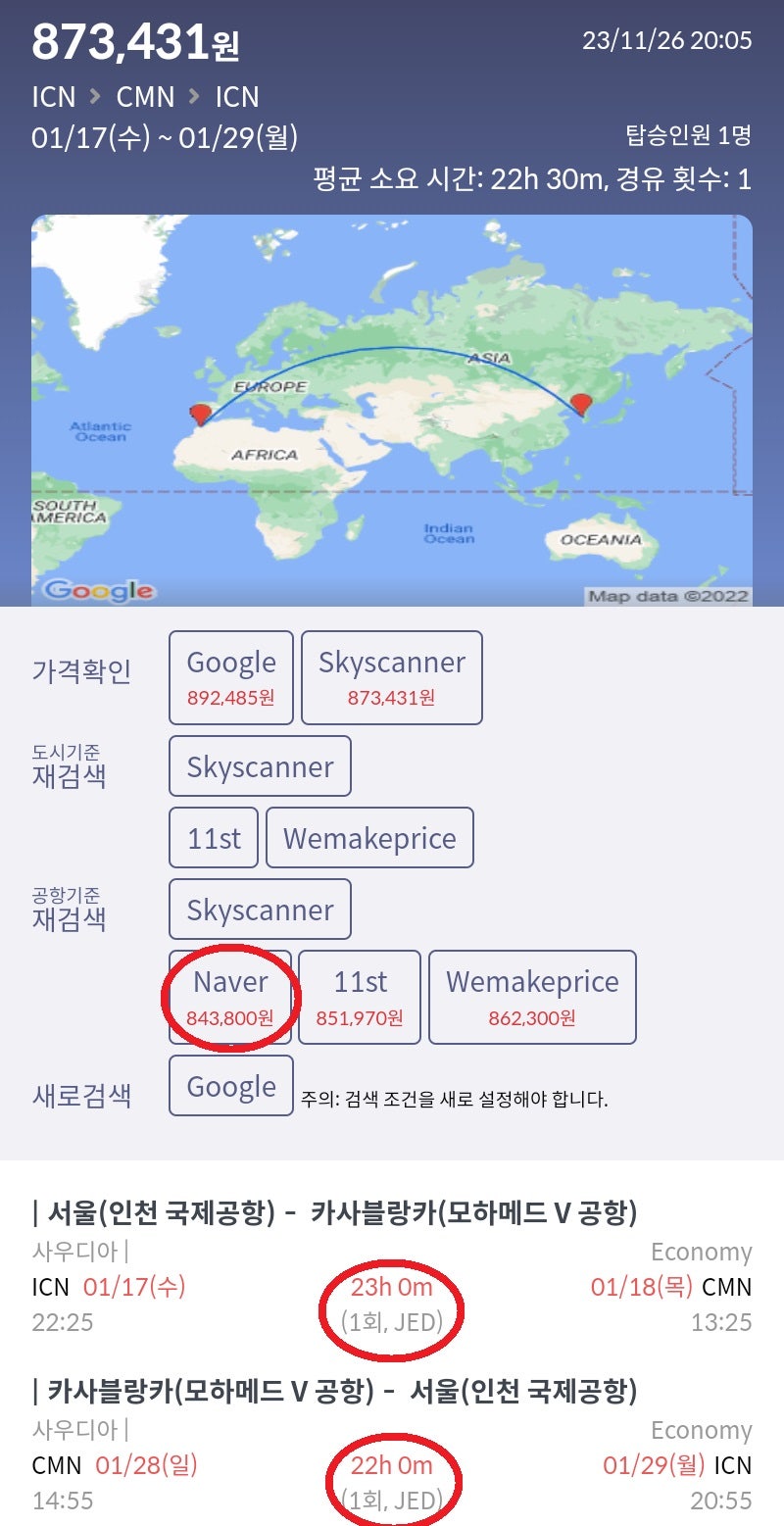Re-search by city on Skyscanner
The width and height of the screenshot is (784, 1526).
[x=260, y=766]
